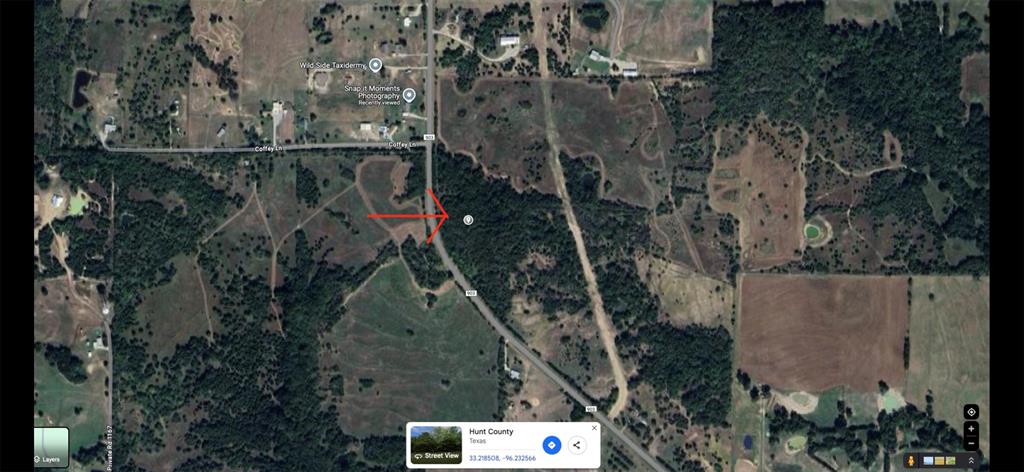This screenshot has width=1024, height=472.
Task: Select the Street View pegman
Action: click(910, 460)
